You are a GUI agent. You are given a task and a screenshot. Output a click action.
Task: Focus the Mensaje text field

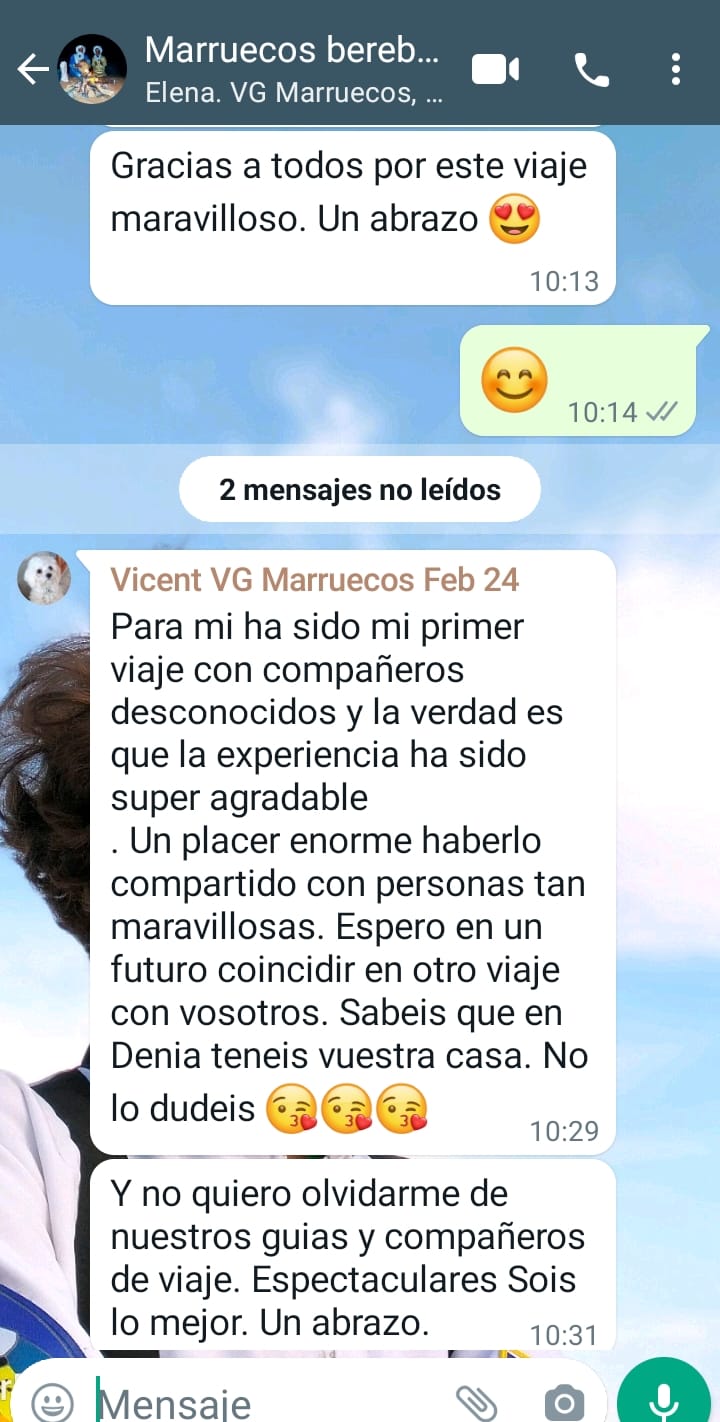[270, 1402]
